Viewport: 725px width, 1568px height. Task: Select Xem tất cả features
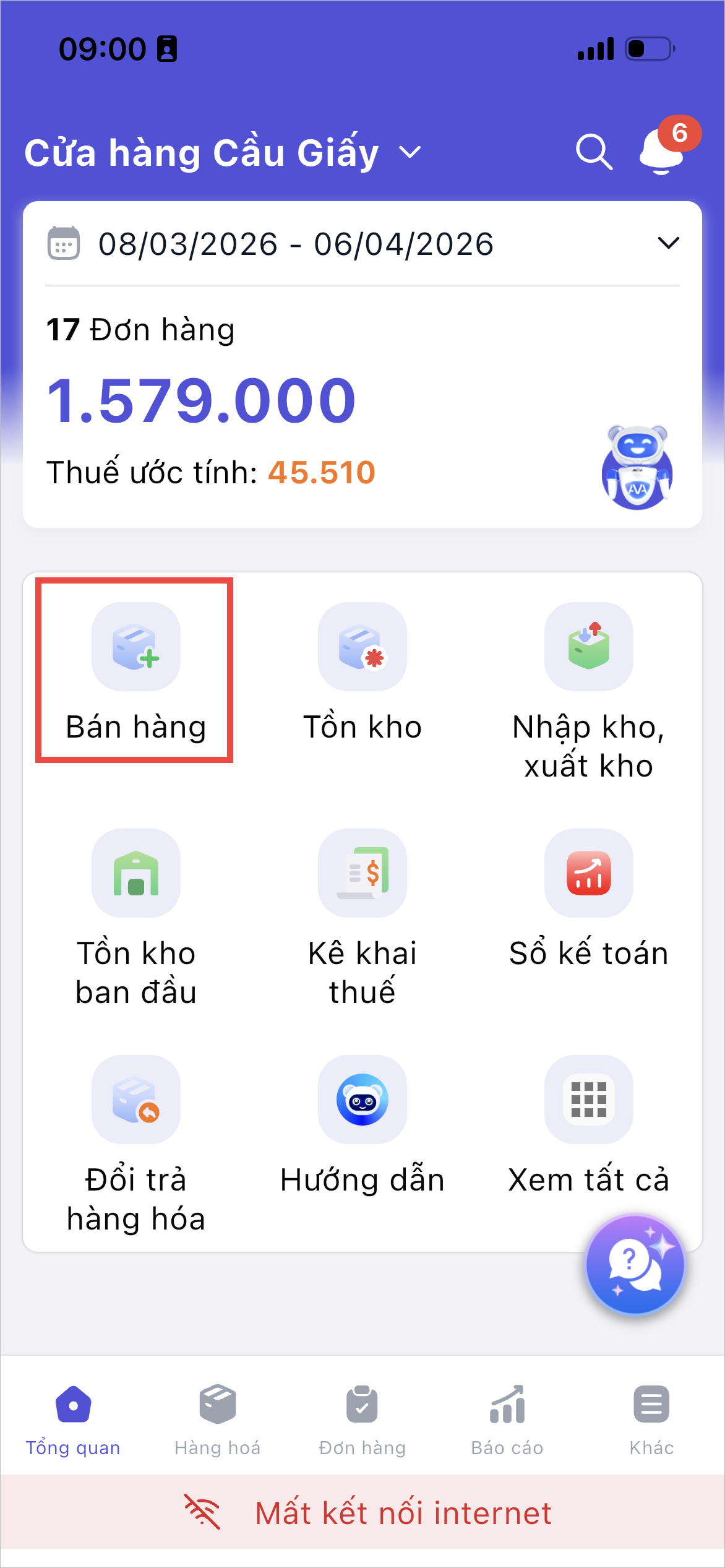click(588, 1124)
